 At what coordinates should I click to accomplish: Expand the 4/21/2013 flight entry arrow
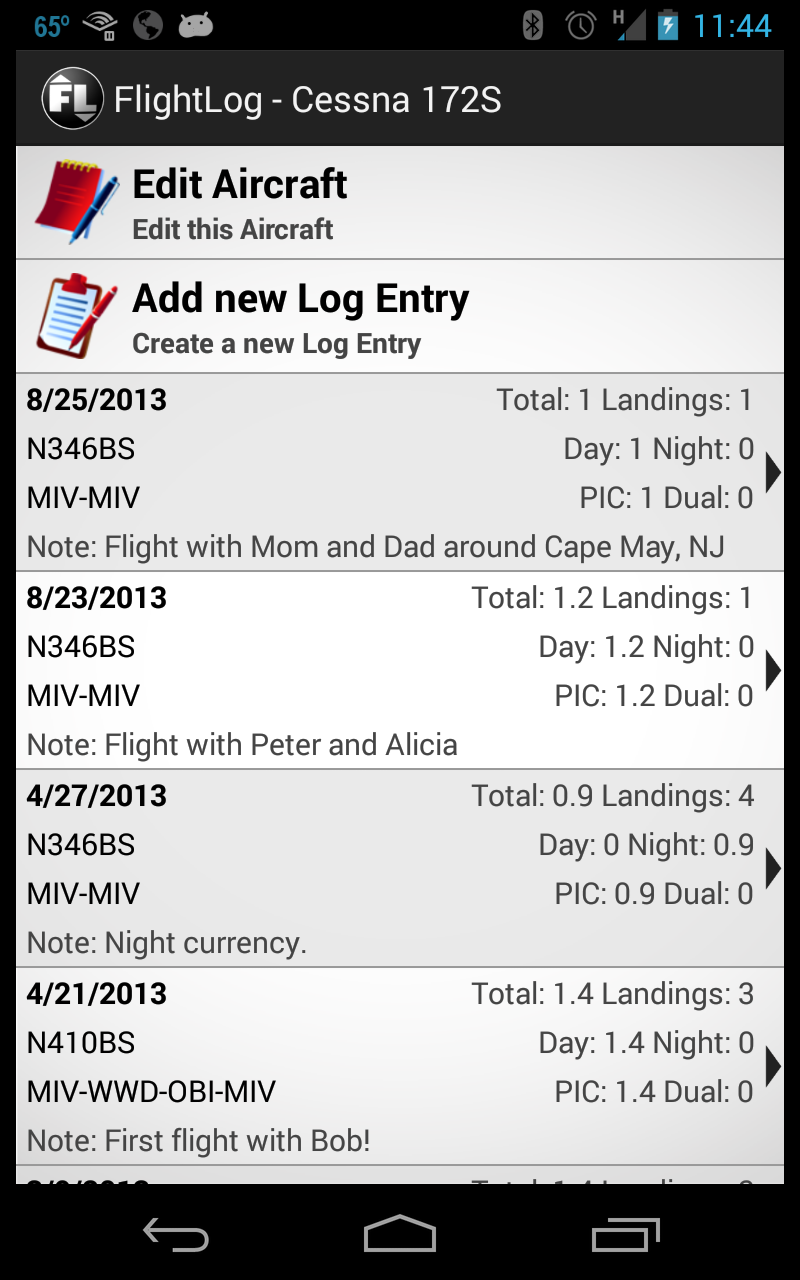(771, 1066)
